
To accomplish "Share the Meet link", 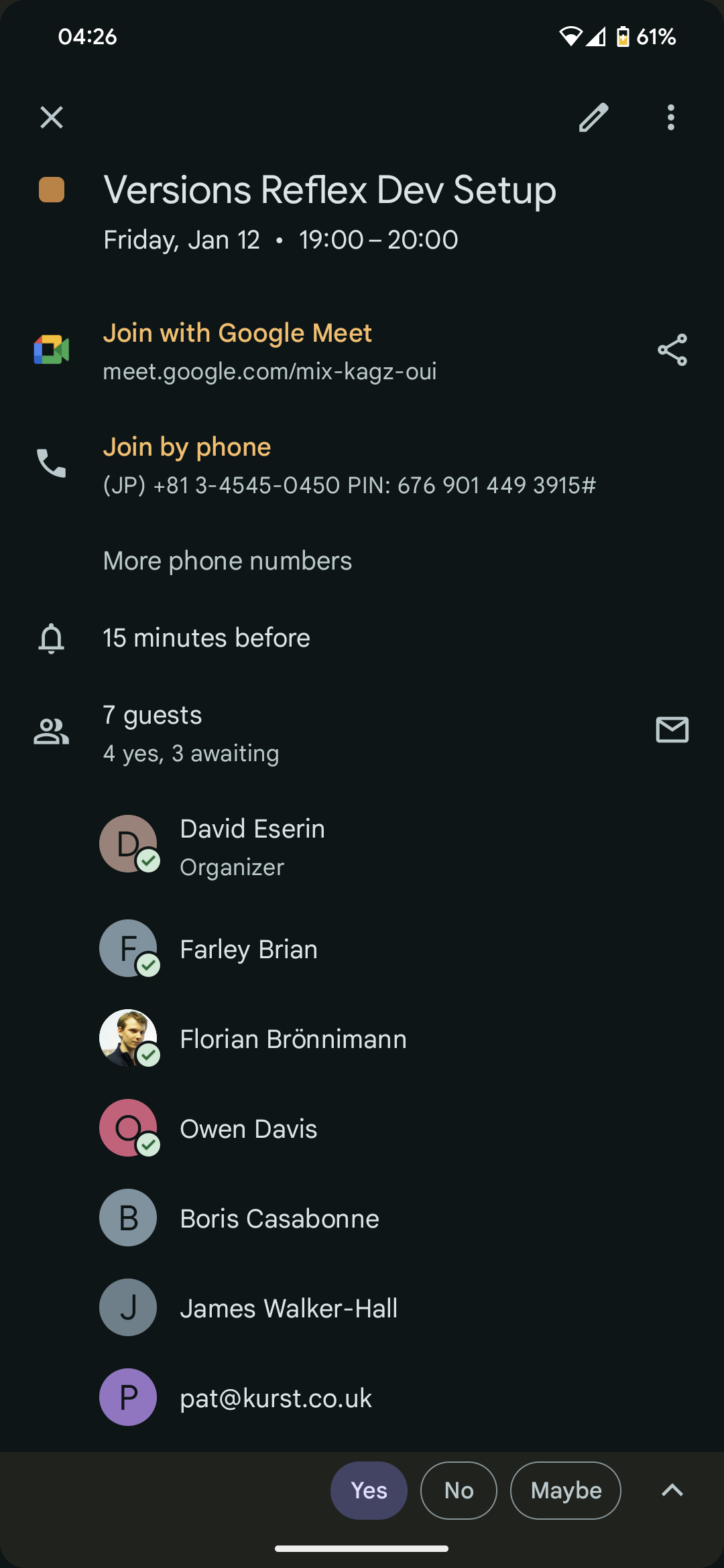I will (x=672, y=350).
